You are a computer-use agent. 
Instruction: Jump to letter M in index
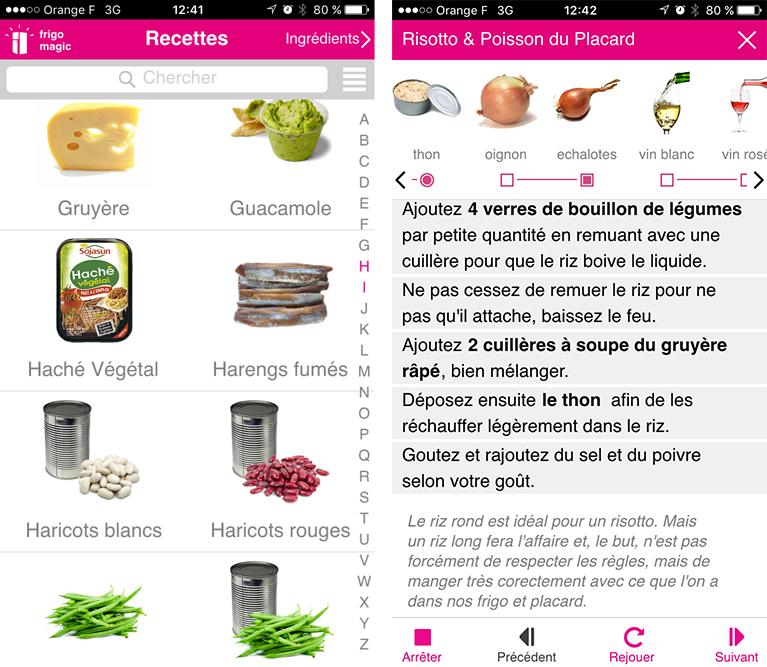pos(364,371)
